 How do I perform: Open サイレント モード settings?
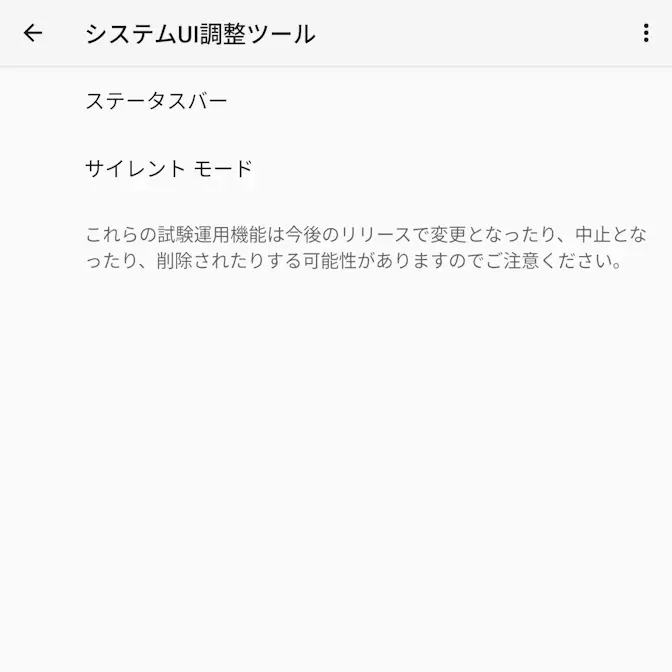point(169,169)
